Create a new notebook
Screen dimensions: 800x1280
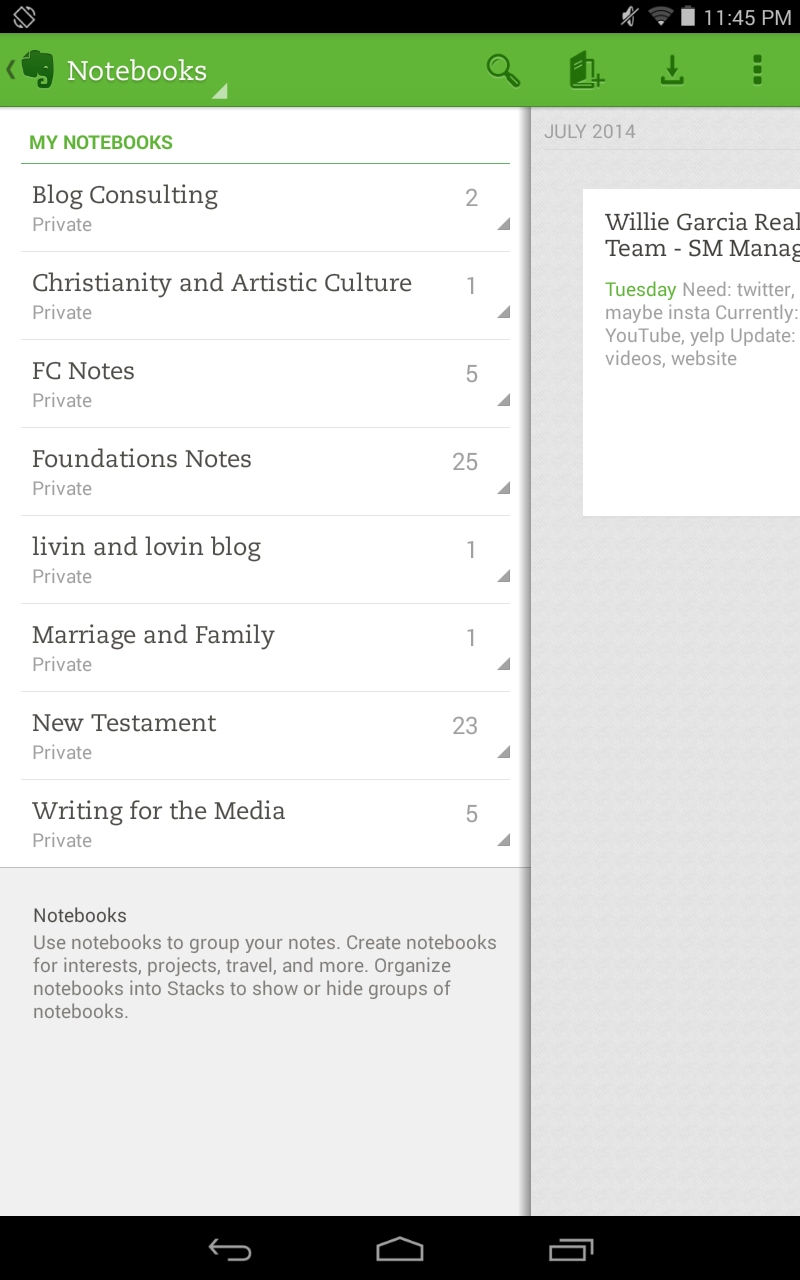point(588,70)
